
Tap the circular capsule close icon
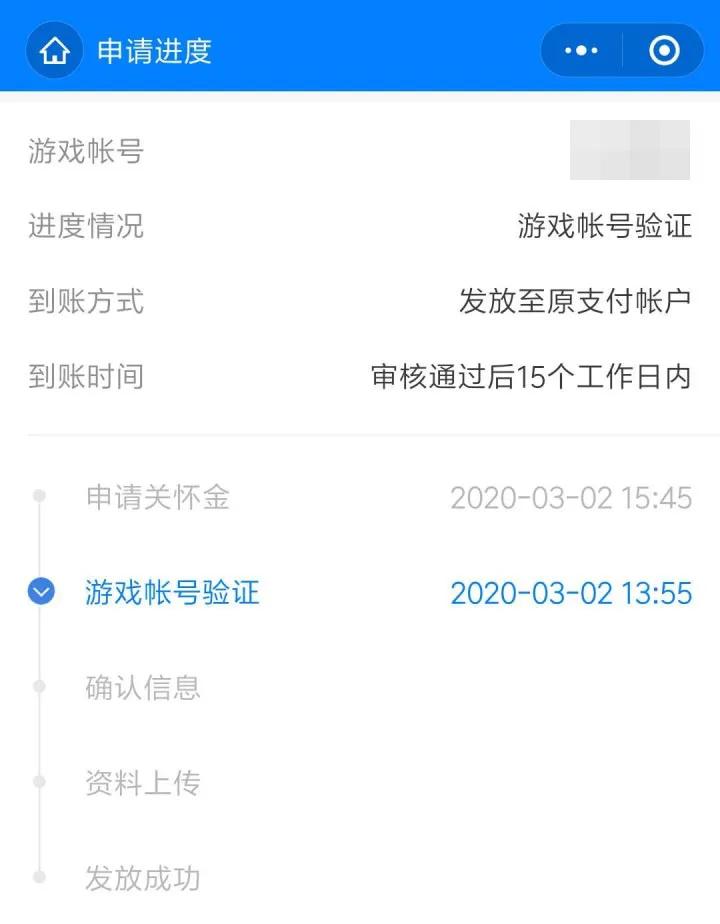[x=664, y=48]
